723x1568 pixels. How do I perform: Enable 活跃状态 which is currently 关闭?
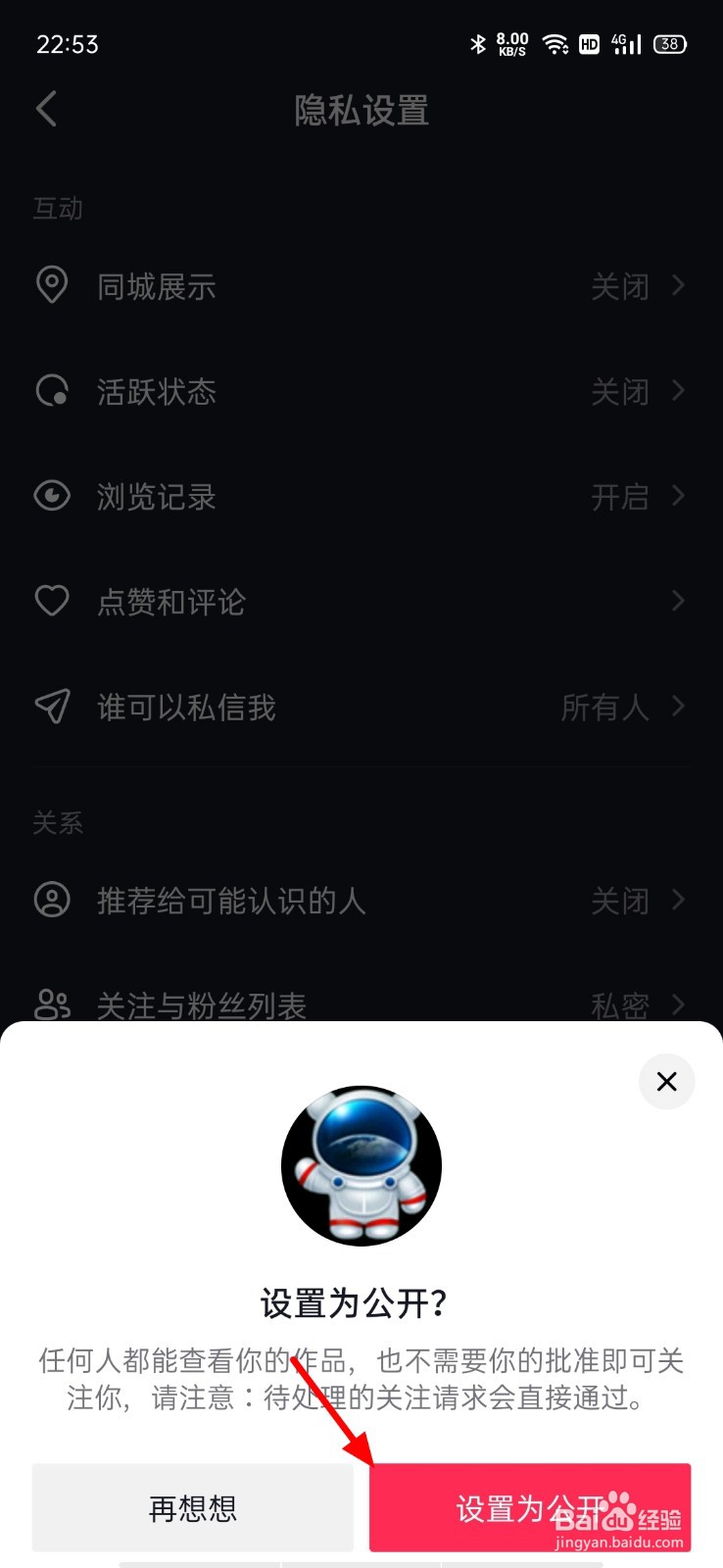361,391
